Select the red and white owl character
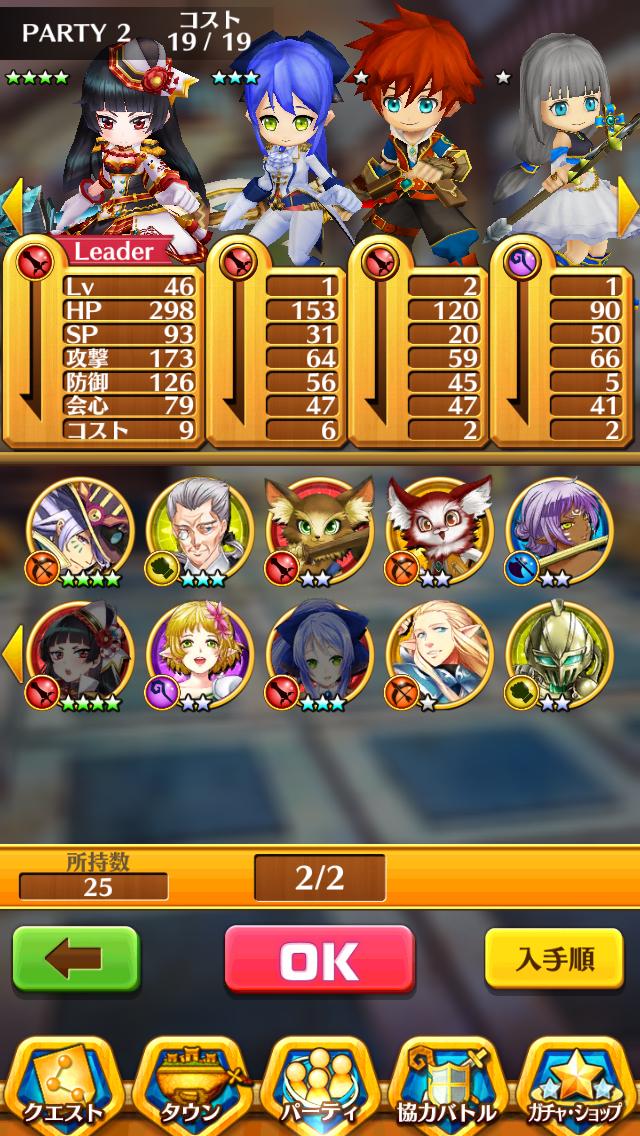The image size is (640, 1136). pyautogui.click(x=439, y=532)
